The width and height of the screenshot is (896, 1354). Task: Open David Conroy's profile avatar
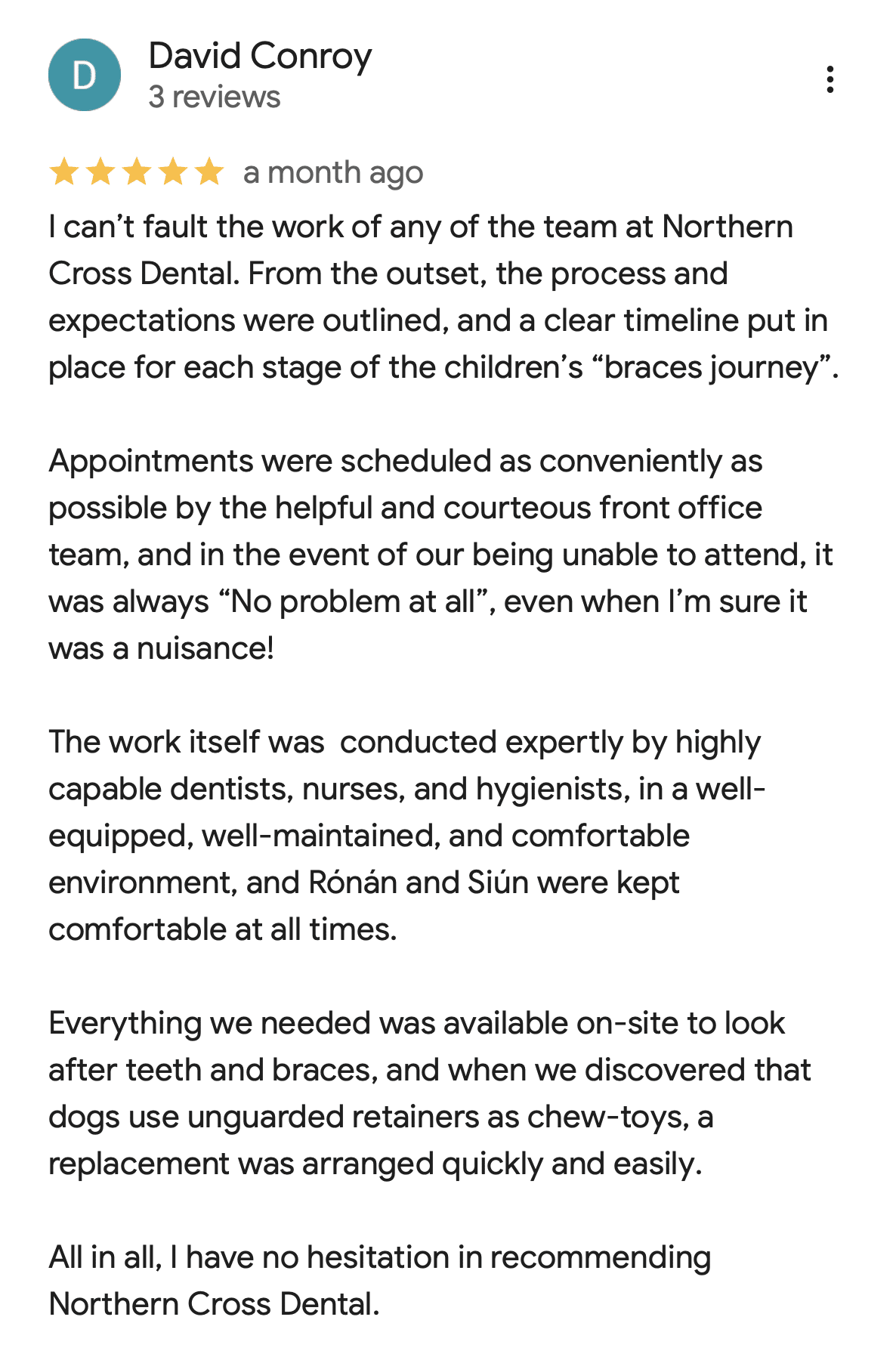[x=85, y=75]
